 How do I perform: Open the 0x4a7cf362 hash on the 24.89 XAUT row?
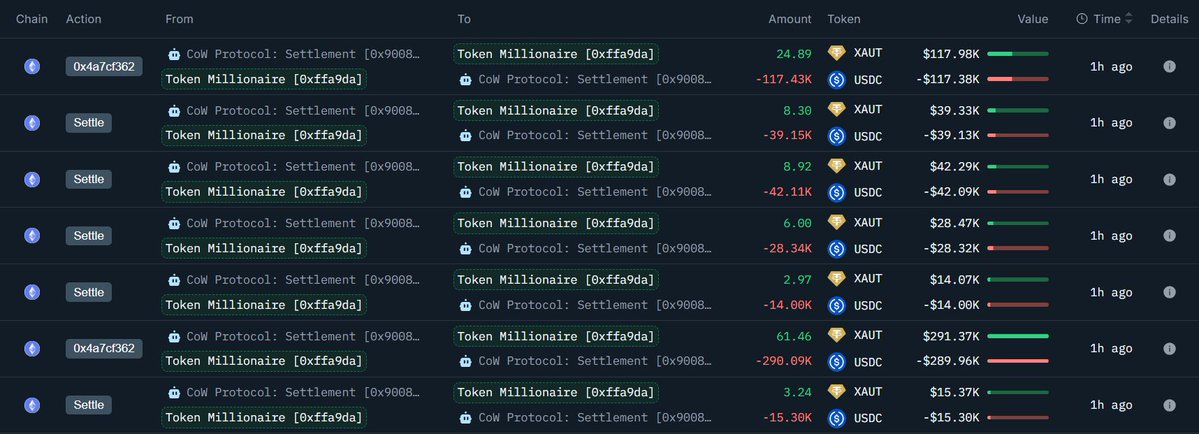pyautogui.click(x=104, y=67)
